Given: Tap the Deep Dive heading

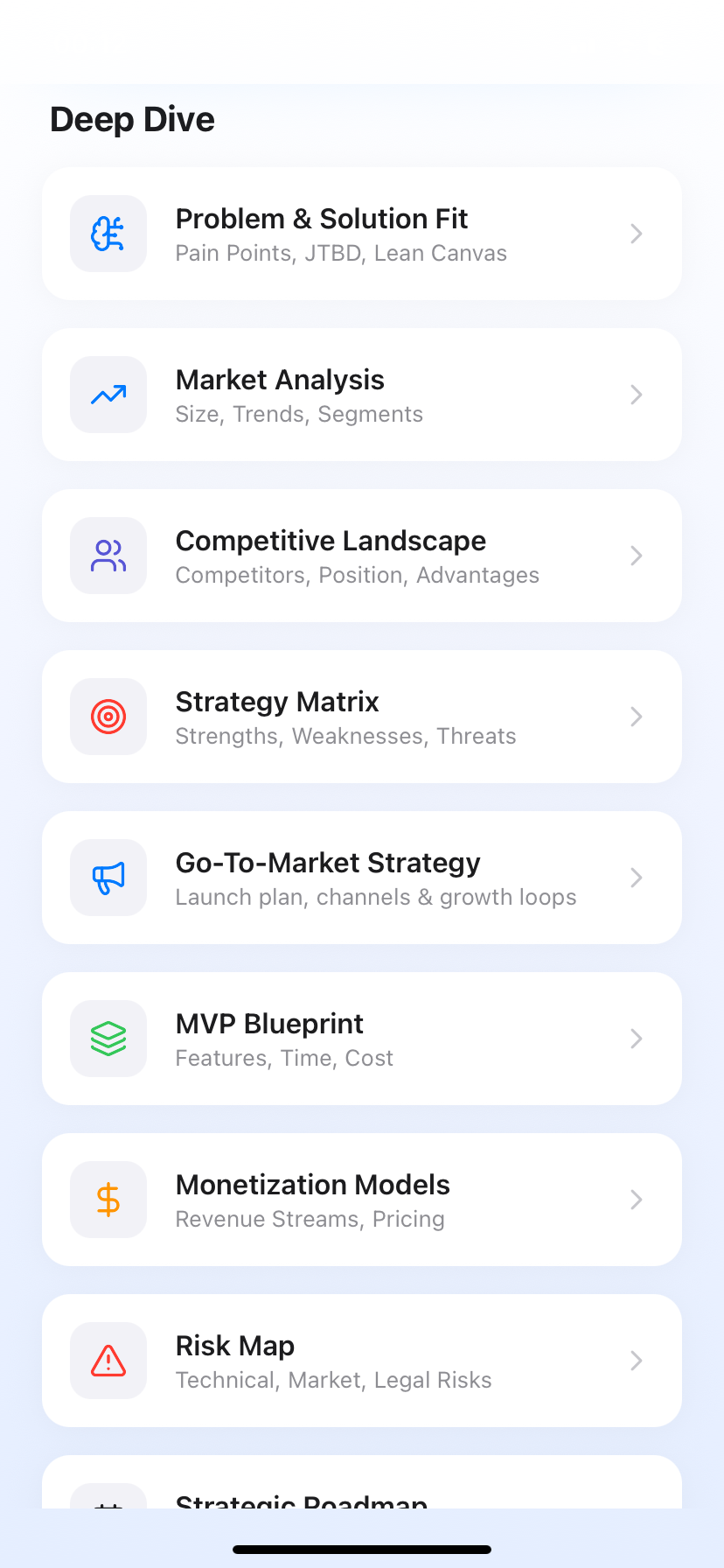Looking at the screenshot, I should 132,119.
